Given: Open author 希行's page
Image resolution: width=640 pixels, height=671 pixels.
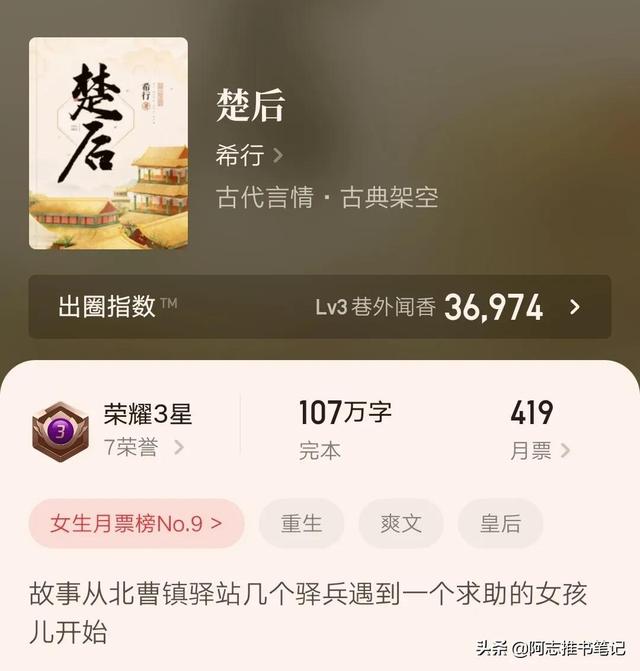Looking at the screenshot, I should 248,155.
